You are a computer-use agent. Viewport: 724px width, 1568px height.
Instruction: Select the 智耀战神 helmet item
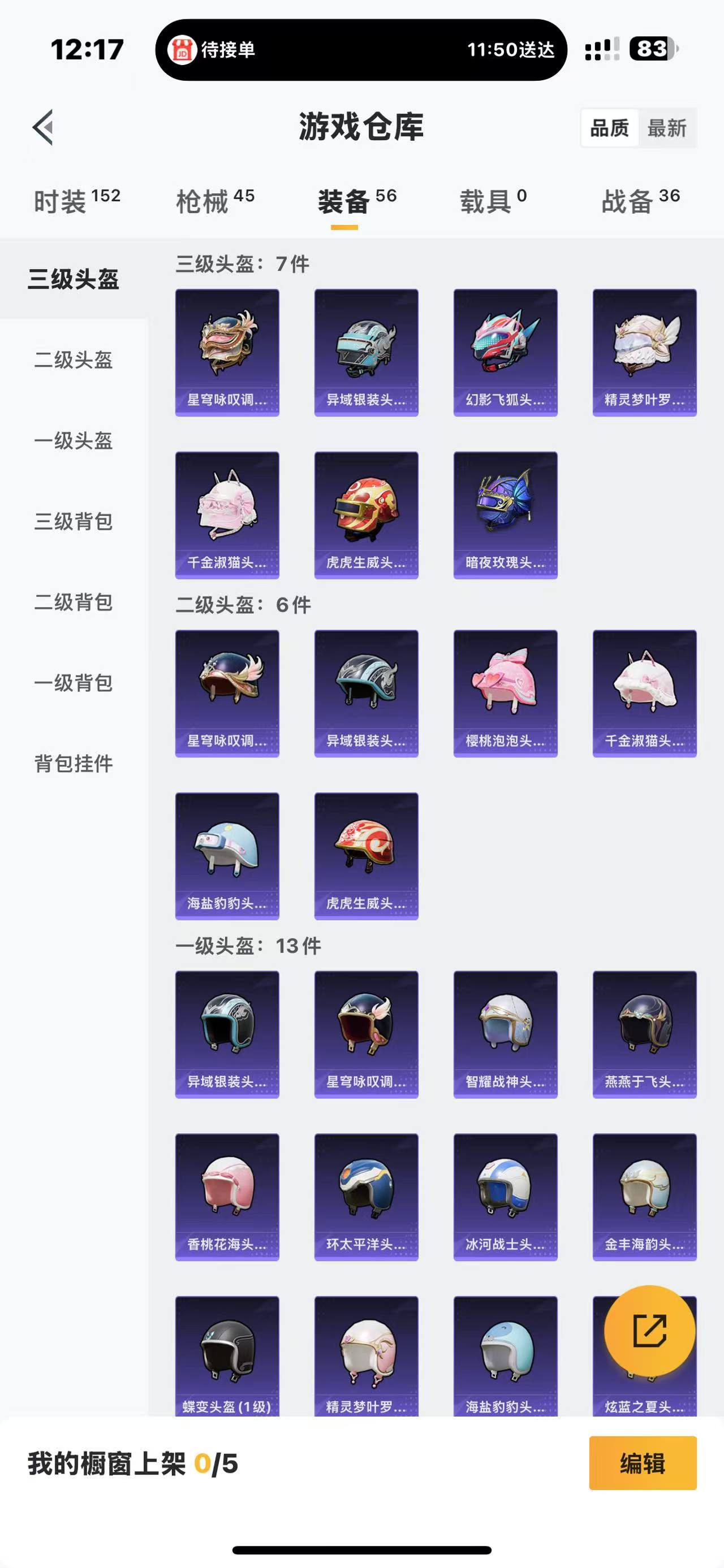(x=505, y=1034)
